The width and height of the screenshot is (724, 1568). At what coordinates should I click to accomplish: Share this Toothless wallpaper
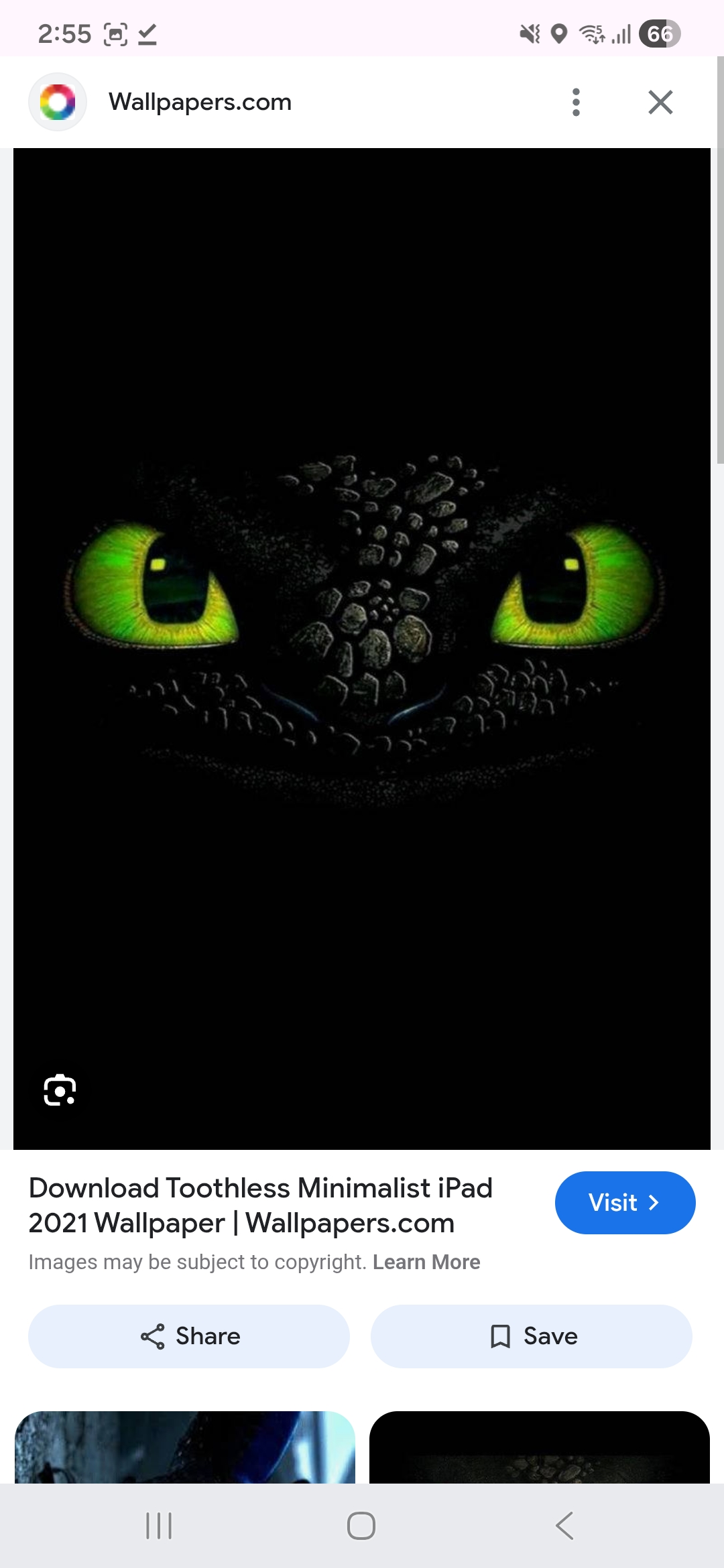[x=189, y=1336]
